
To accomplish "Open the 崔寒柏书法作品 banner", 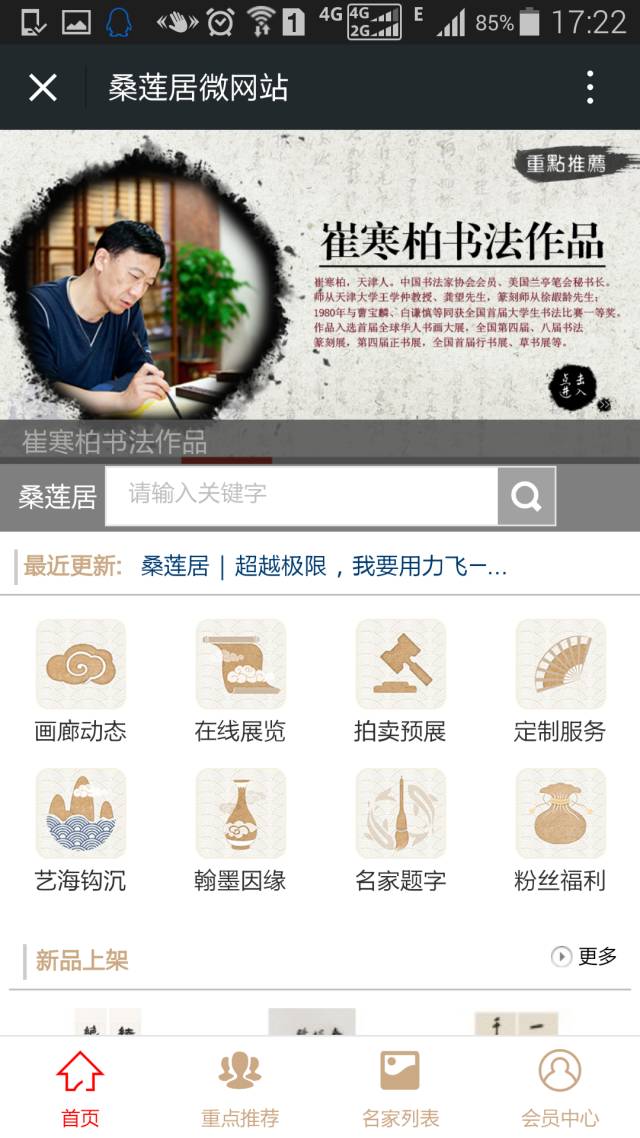I will tap(320, 290).
